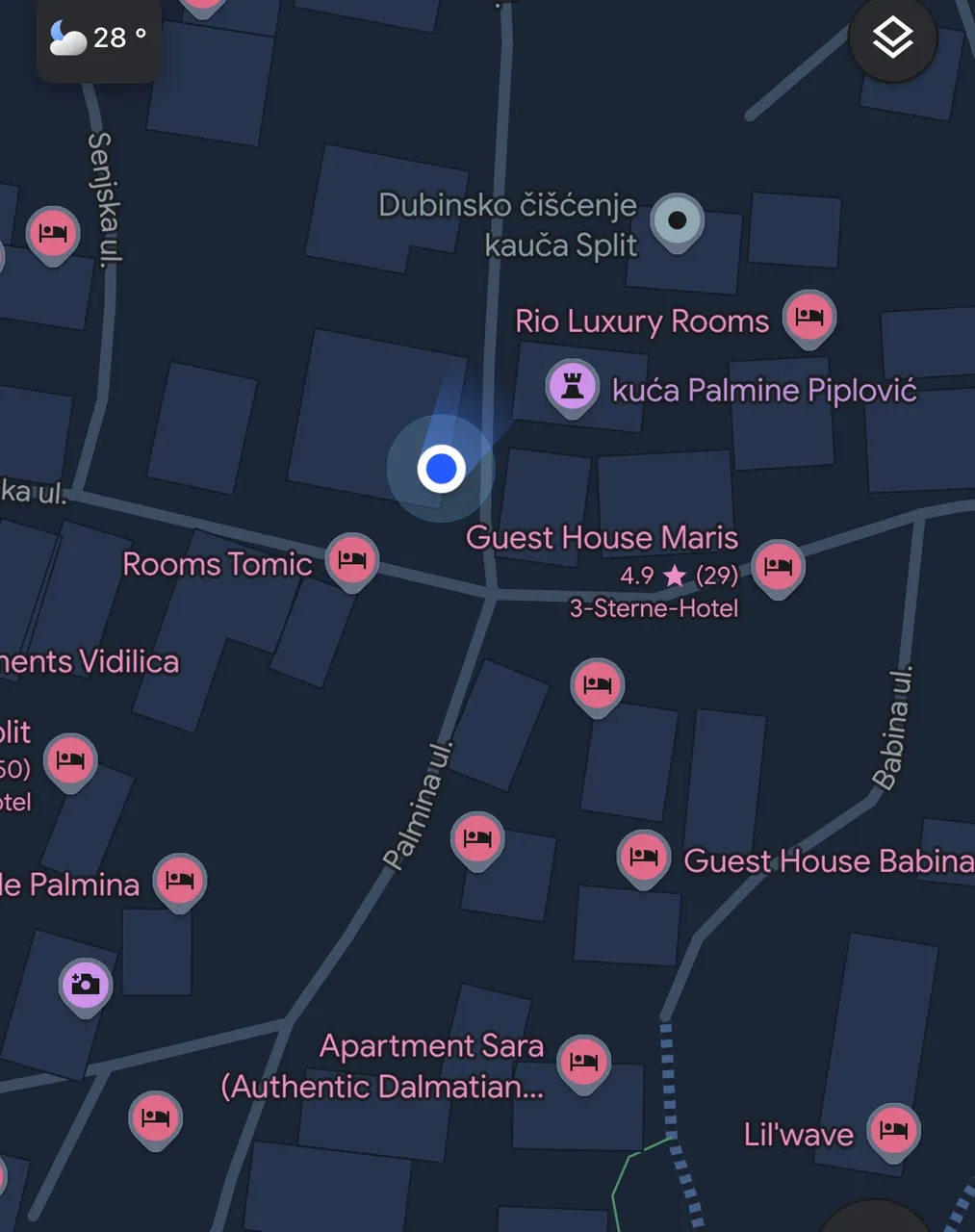Select the Rio Luxury Rooms hotel pin

[808, 317]
